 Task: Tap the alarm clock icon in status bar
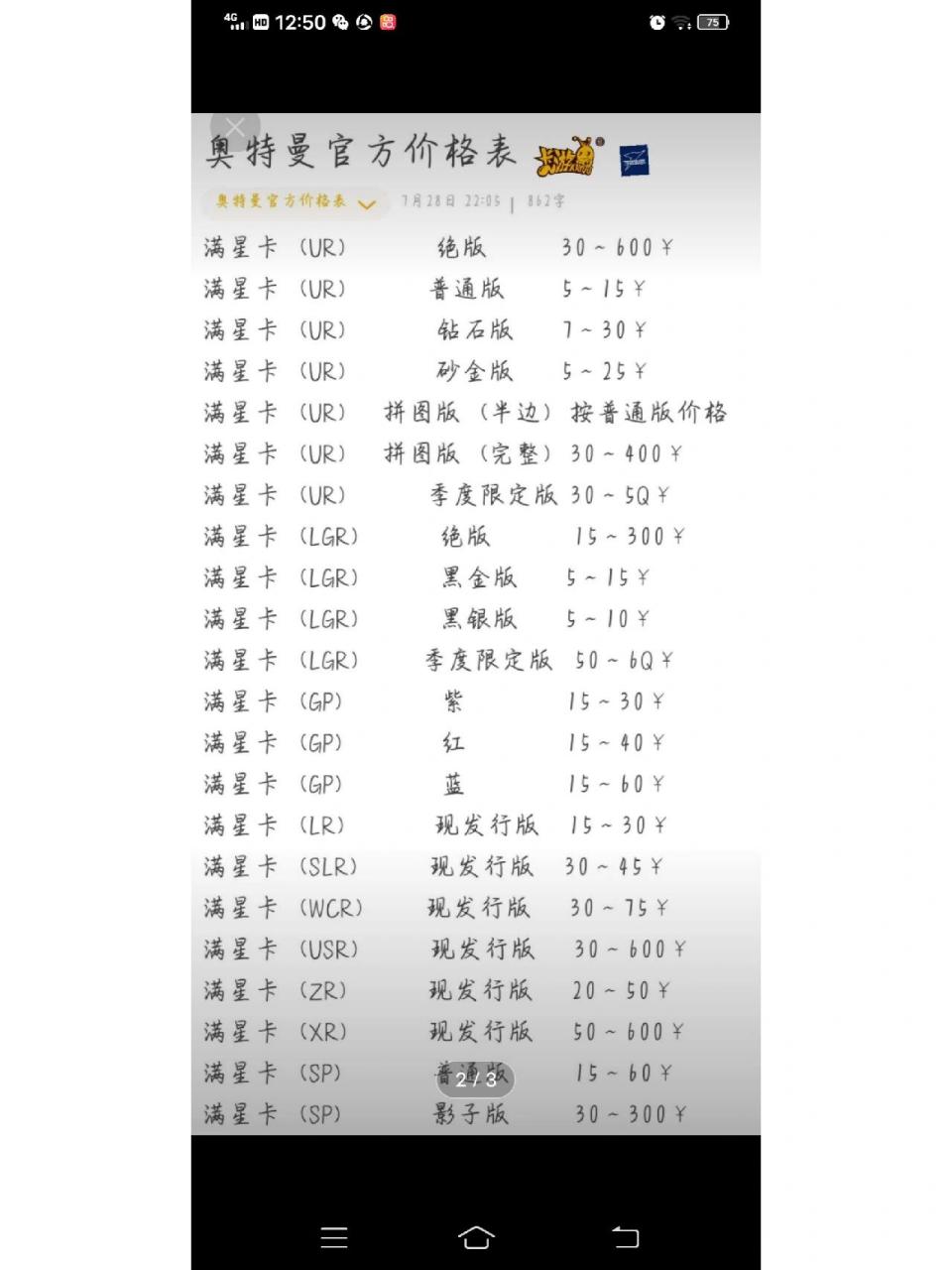(656, 22)
